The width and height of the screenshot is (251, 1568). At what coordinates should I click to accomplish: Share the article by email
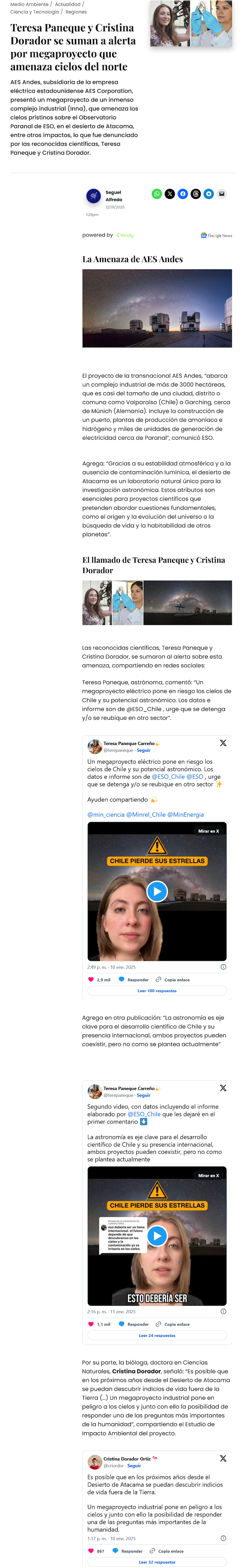pyautogui.click(x=222, y=193)
